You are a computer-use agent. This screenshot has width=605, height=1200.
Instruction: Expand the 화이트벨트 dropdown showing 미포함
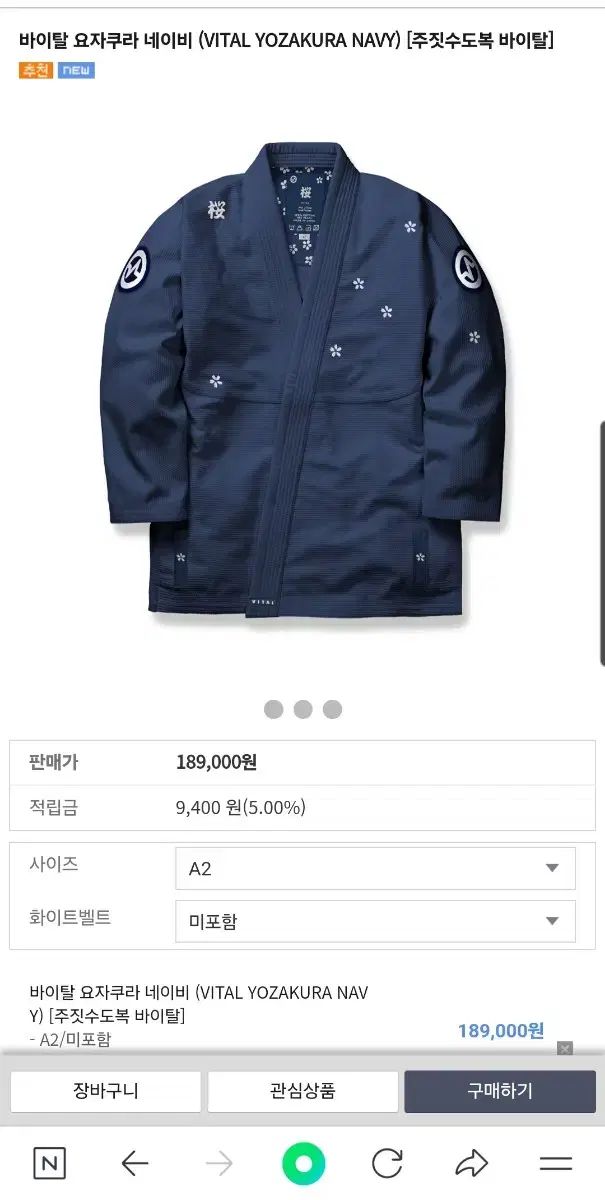(x=375, y=921)
